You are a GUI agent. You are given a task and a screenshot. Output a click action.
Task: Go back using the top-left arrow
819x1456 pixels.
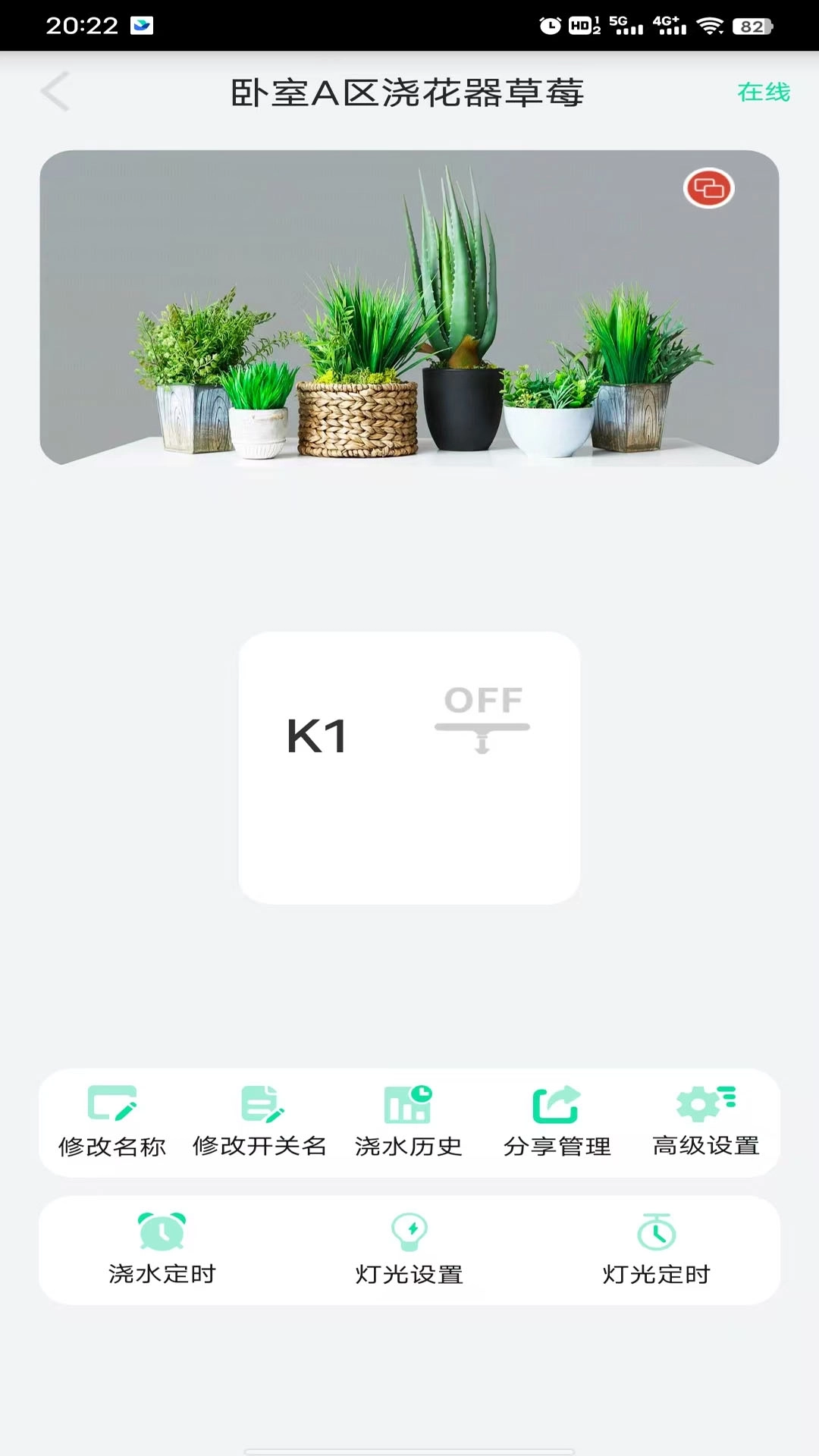[x=54, y=93]
